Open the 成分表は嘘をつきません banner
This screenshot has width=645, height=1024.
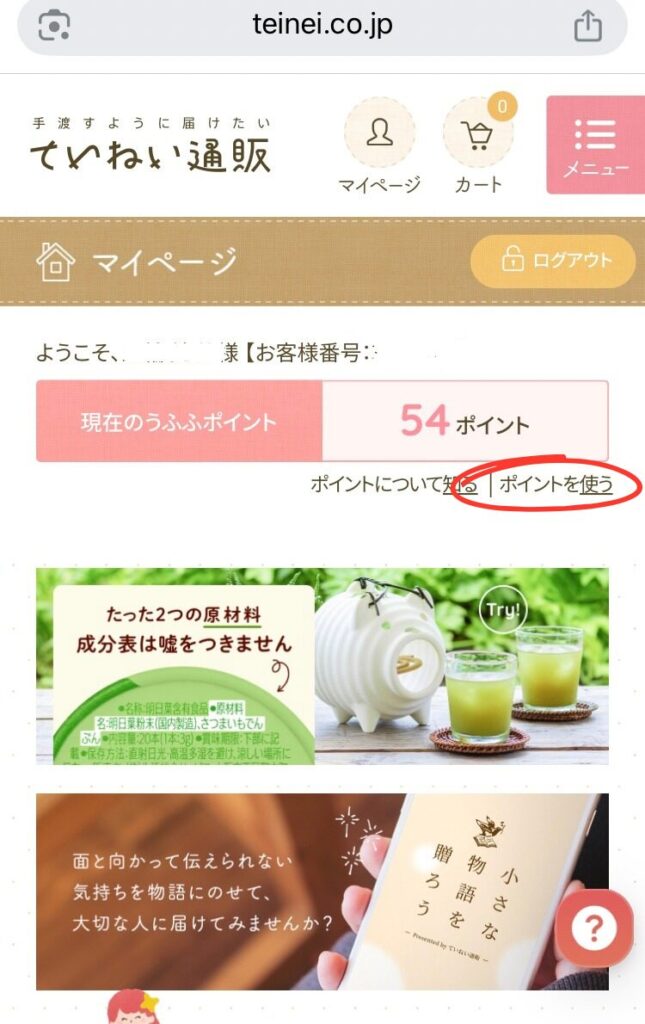tap(322, 666)
